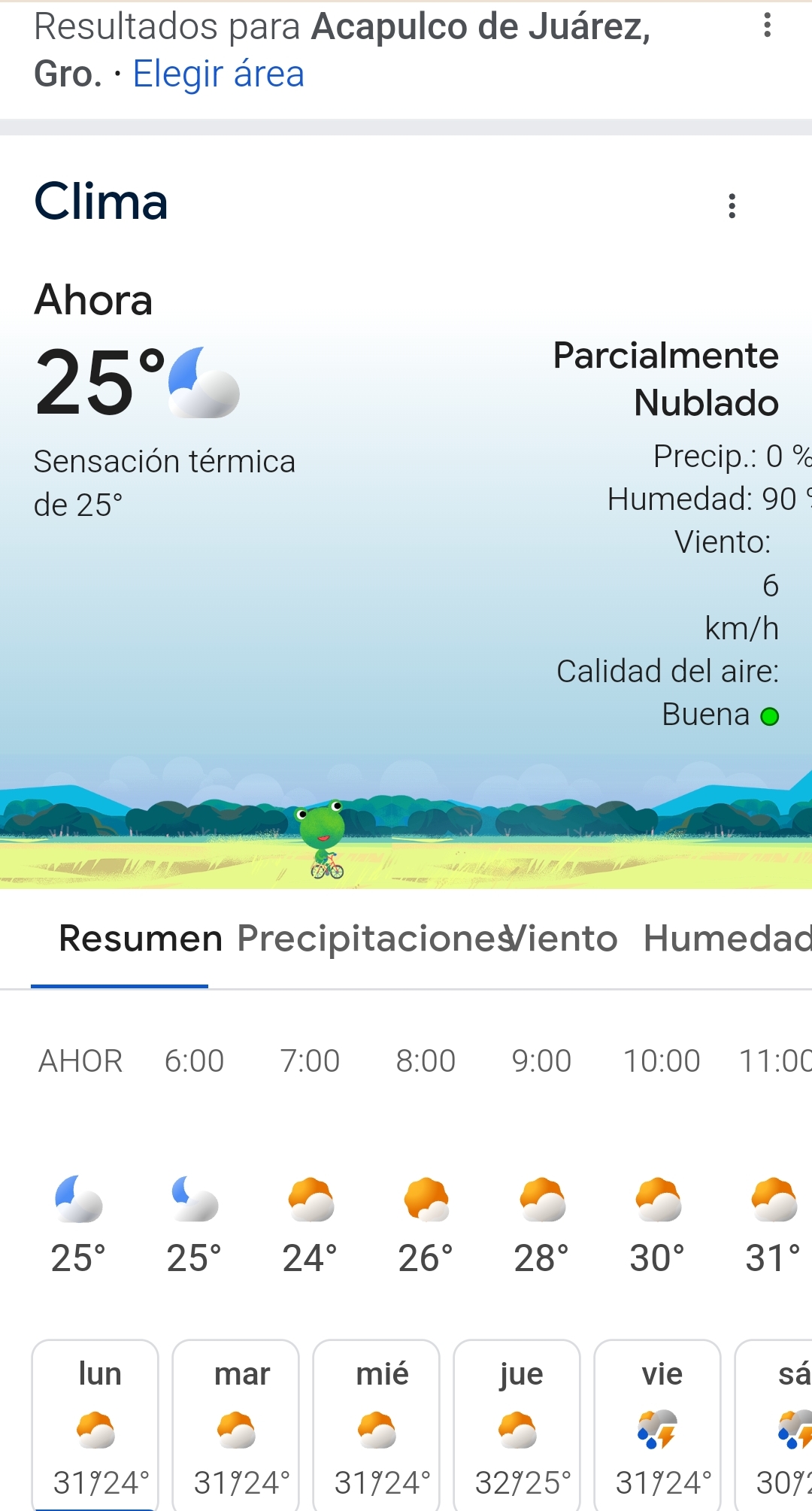Select the jue daily forecast card
Viewport: 812px width, 1511px height.
517,1425
